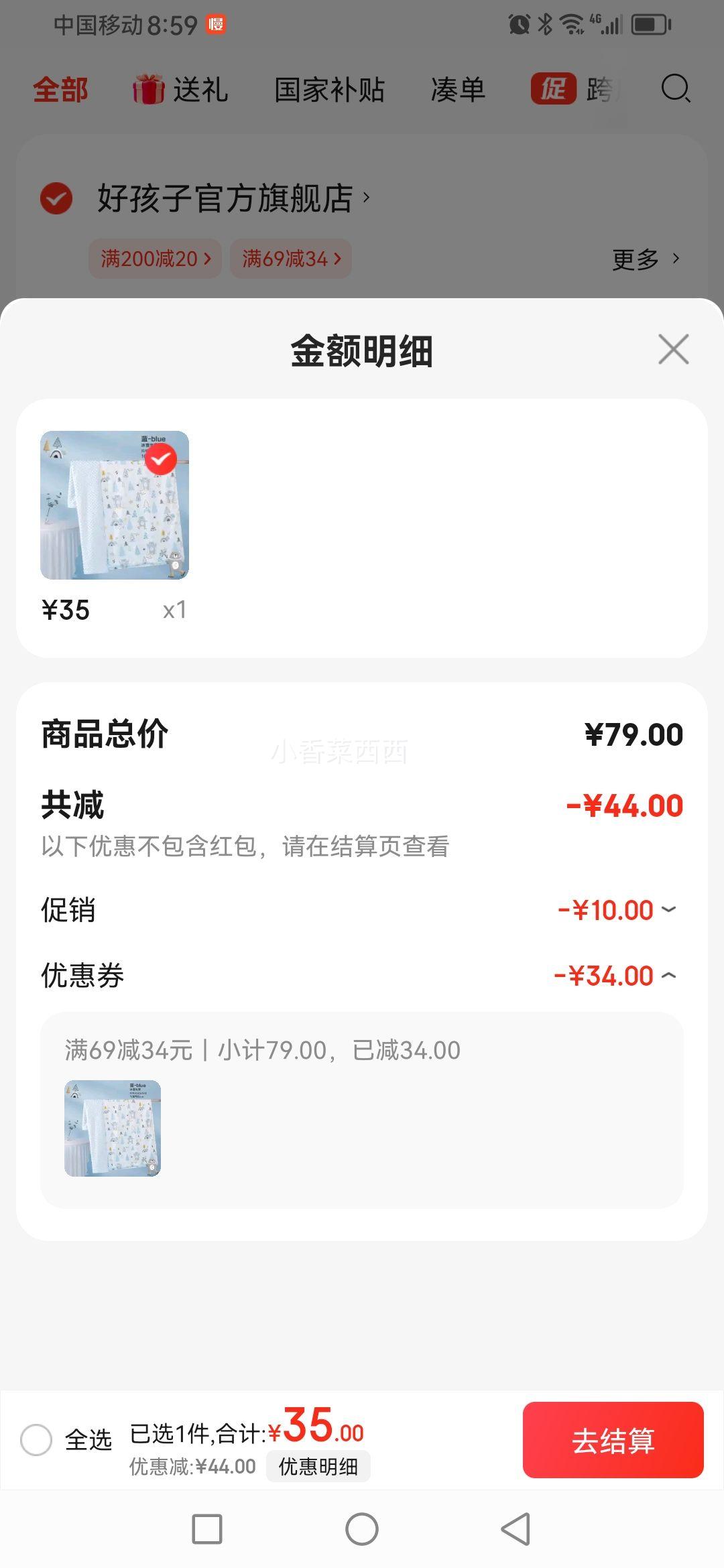The image size is (724, 1568).
Task: Toggle the 全选 select-all checkbox
Action: (36, 1439)
